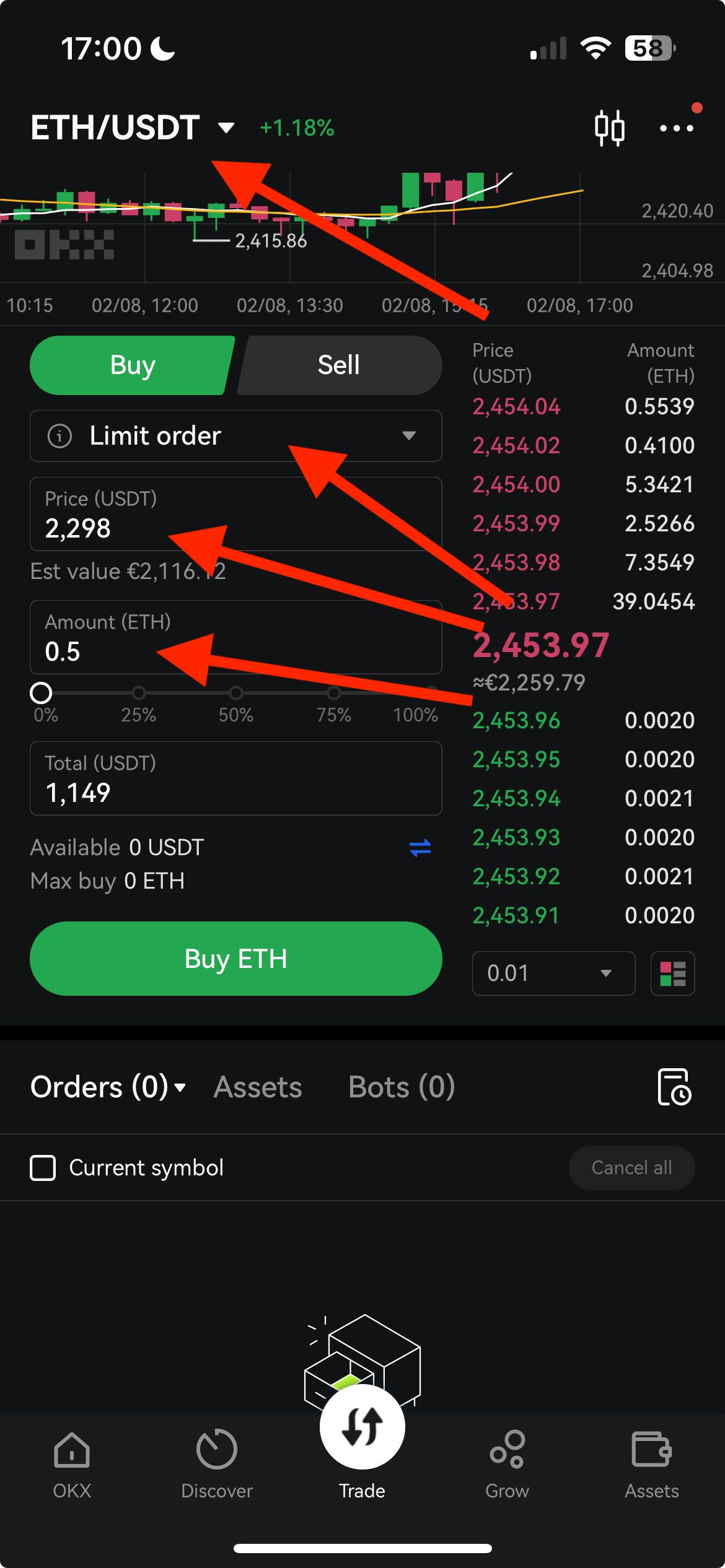Set amount slider to 50%
Viewport: 725px width, 1568px height.
pos(235,693)
